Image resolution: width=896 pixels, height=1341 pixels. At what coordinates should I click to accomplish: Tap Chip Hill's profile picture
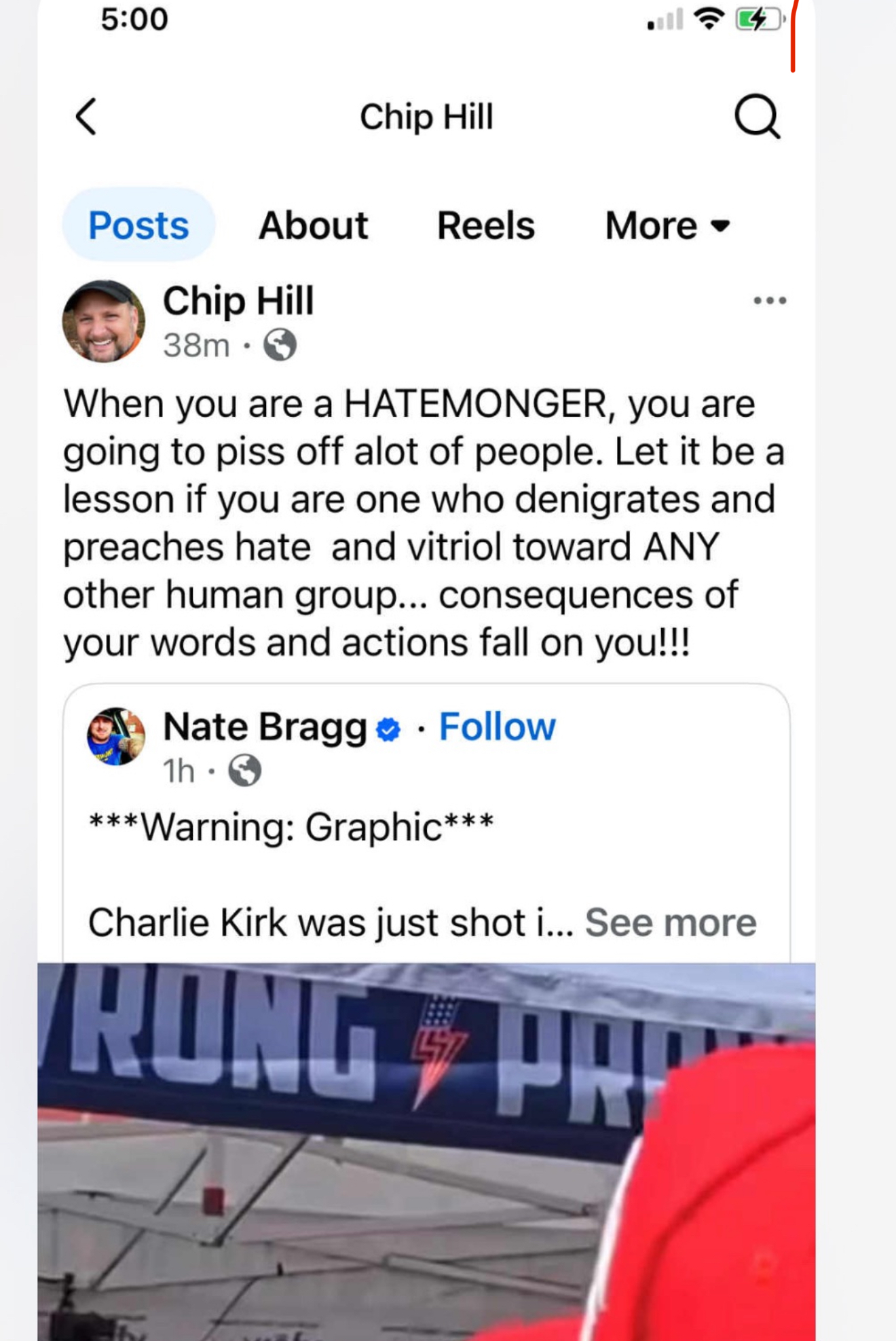[104, 321]
